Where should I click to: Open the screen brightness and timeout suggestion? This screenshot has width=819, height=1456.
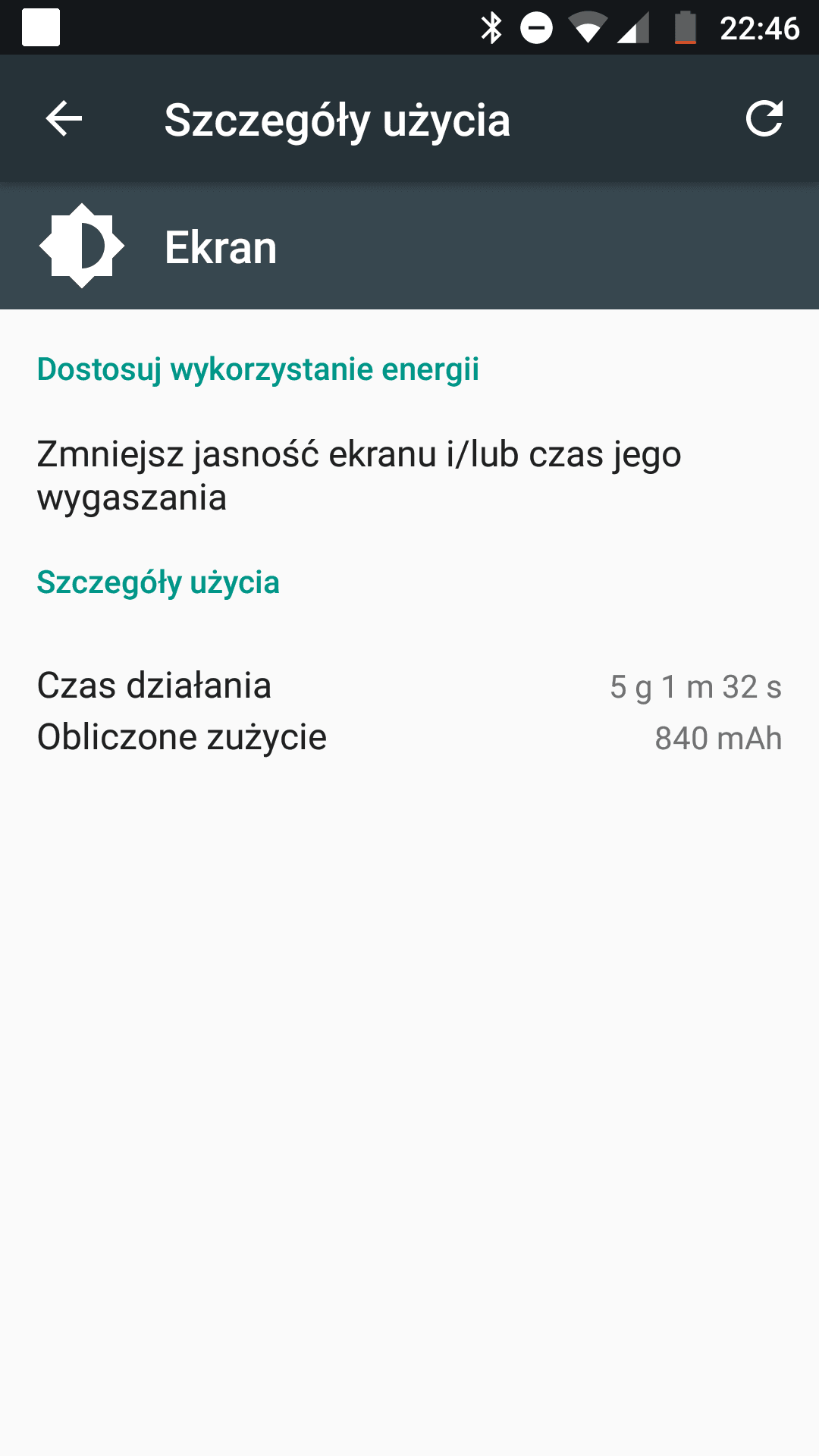[409, 475]
